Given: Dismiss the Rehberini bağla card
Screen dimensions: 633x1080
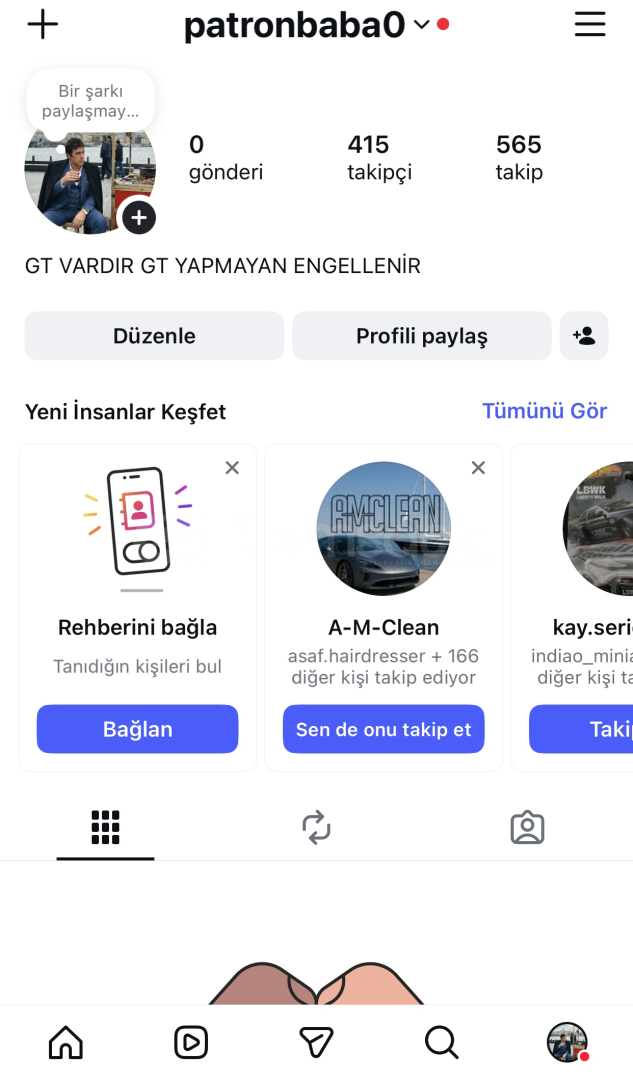Looking at the screenshot, I should tap(232, 467).
